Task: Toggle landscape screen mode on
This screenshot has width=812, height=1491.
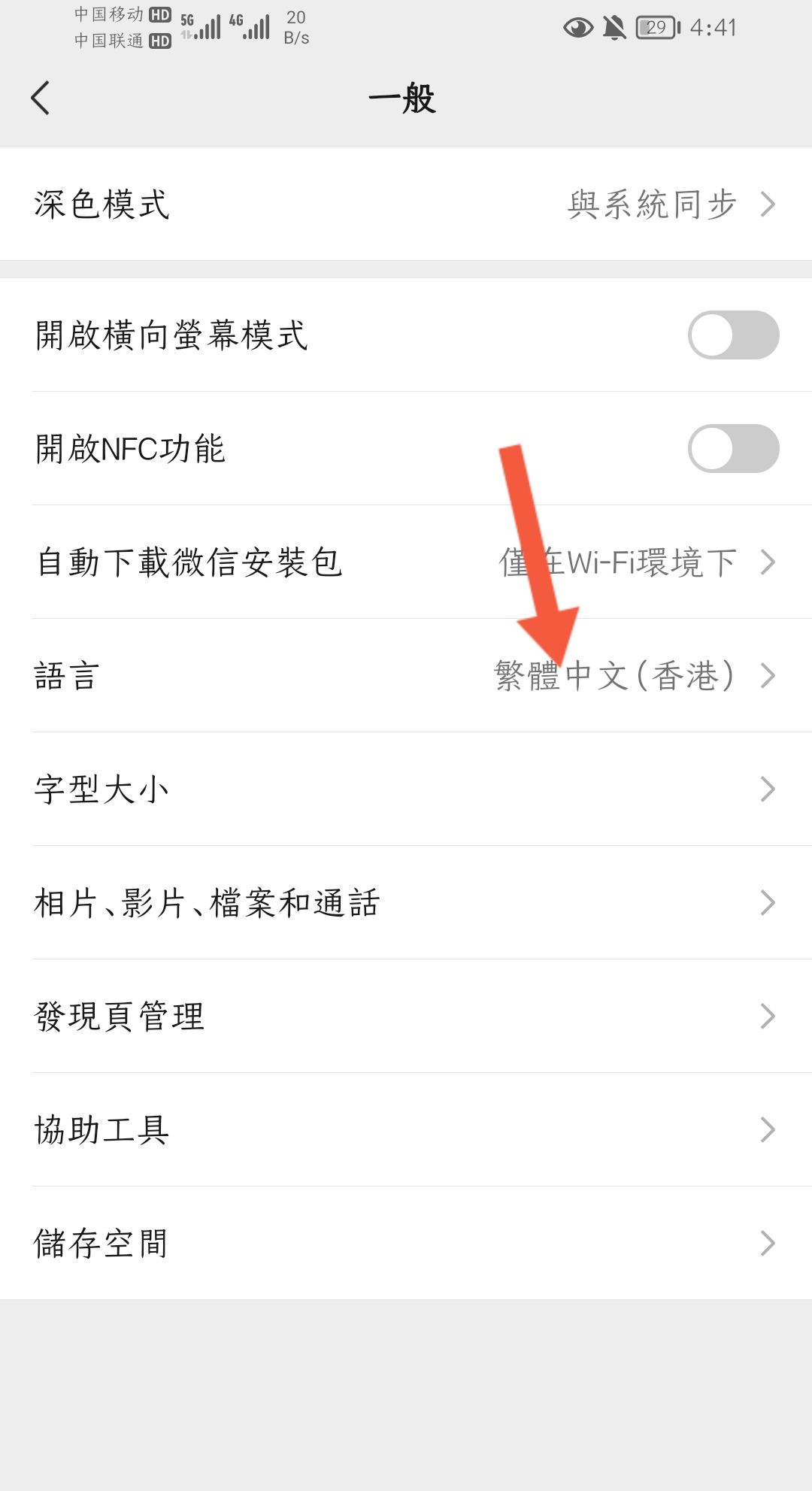Action: click(733, 336)
